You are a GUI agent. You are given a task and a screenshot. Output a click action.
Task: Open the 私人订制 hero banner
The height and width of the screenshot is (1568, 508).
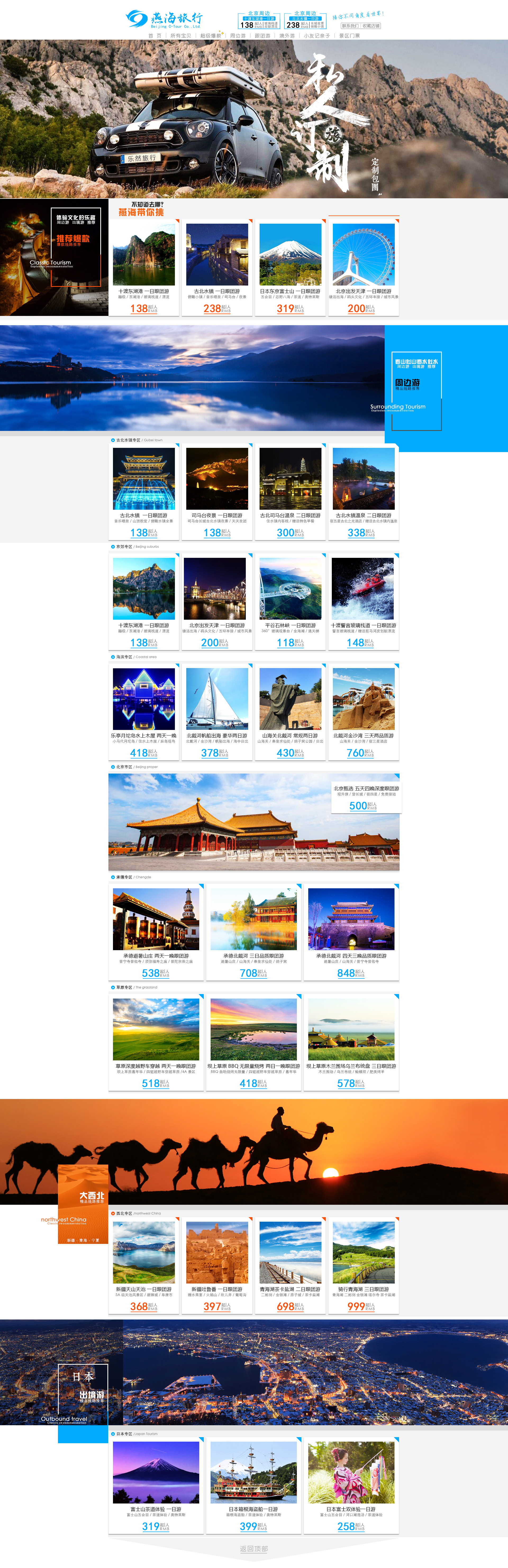254,119
